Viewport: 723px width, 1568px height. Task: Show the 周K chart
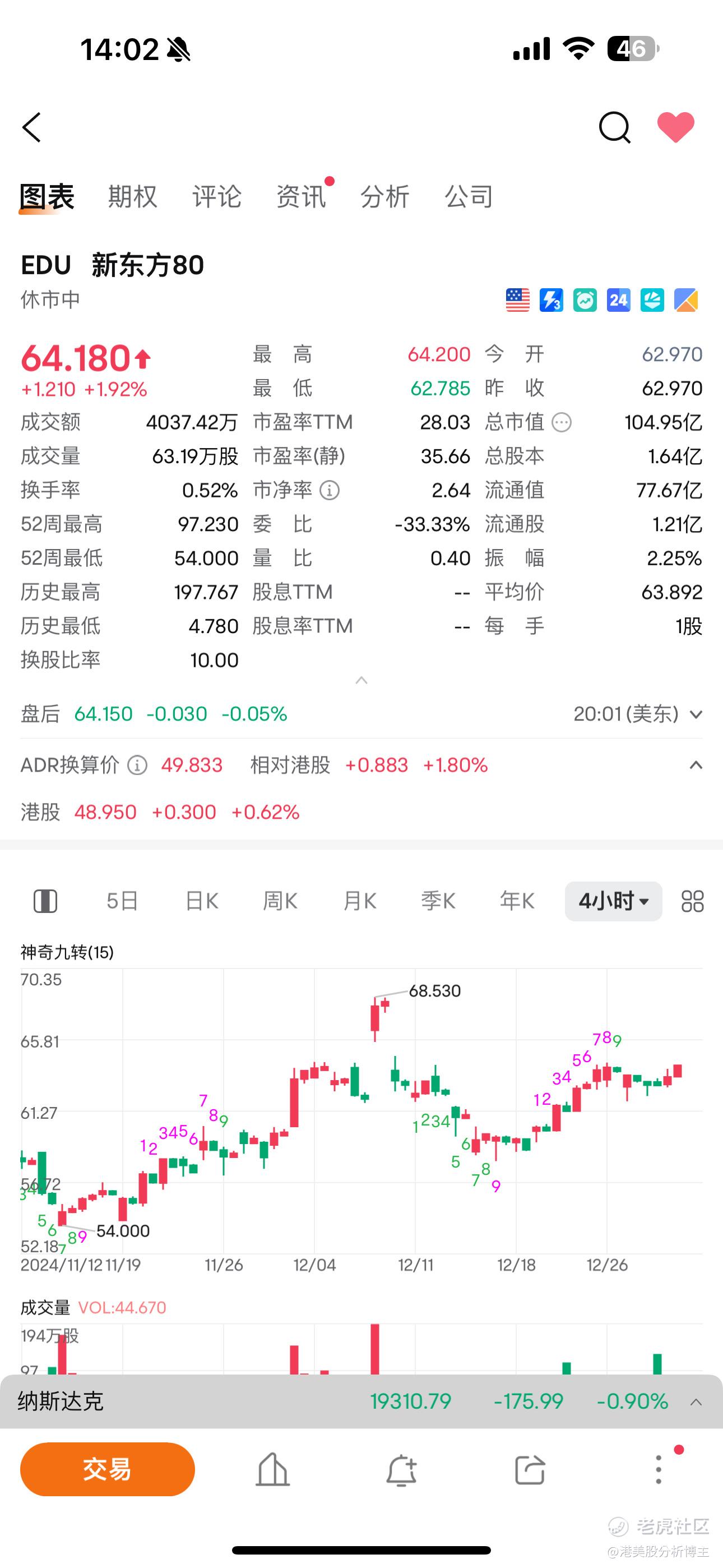pyautogui.click(x=280, y=901)
